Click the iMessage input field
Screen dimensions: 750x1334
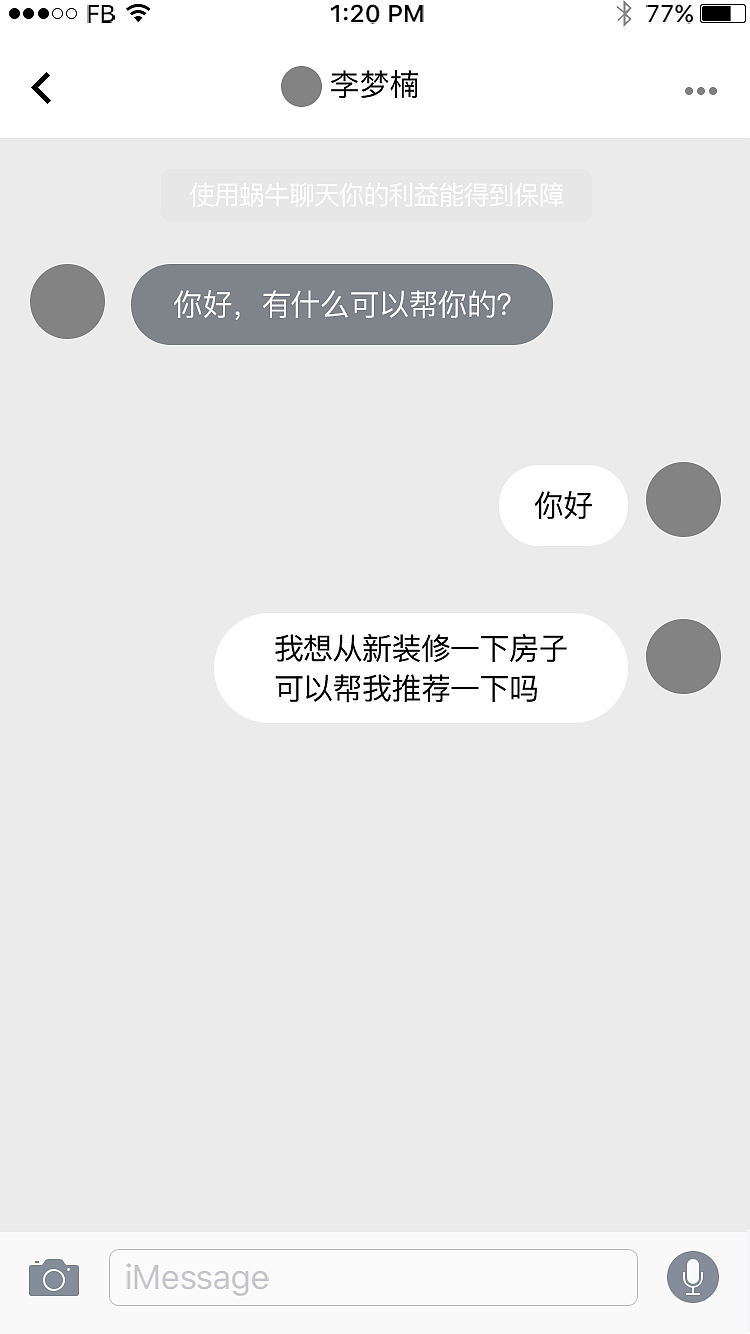tap(375, 1276)
